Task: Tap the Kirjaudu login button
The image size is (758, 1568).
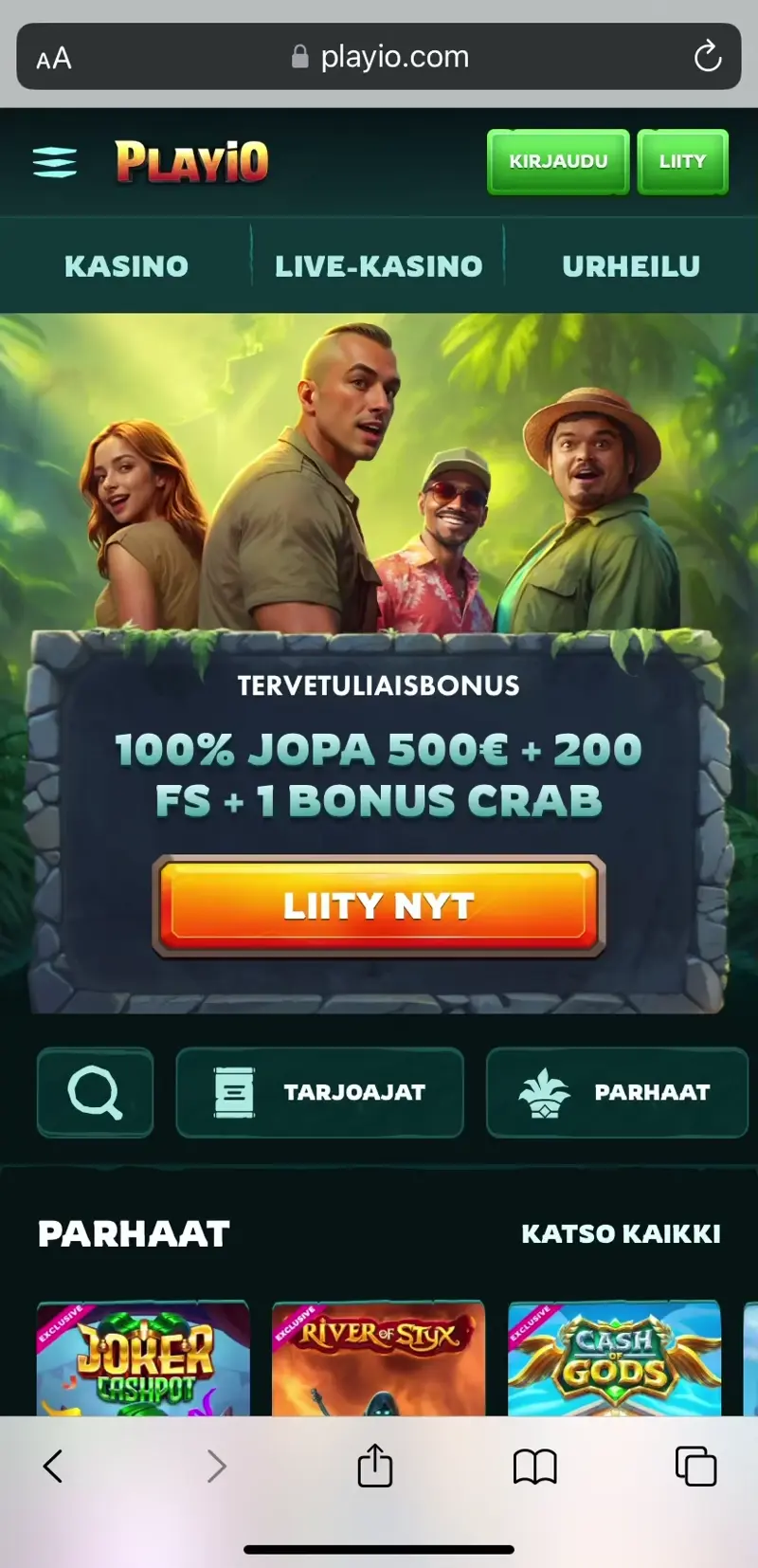Action: point(558,162)
